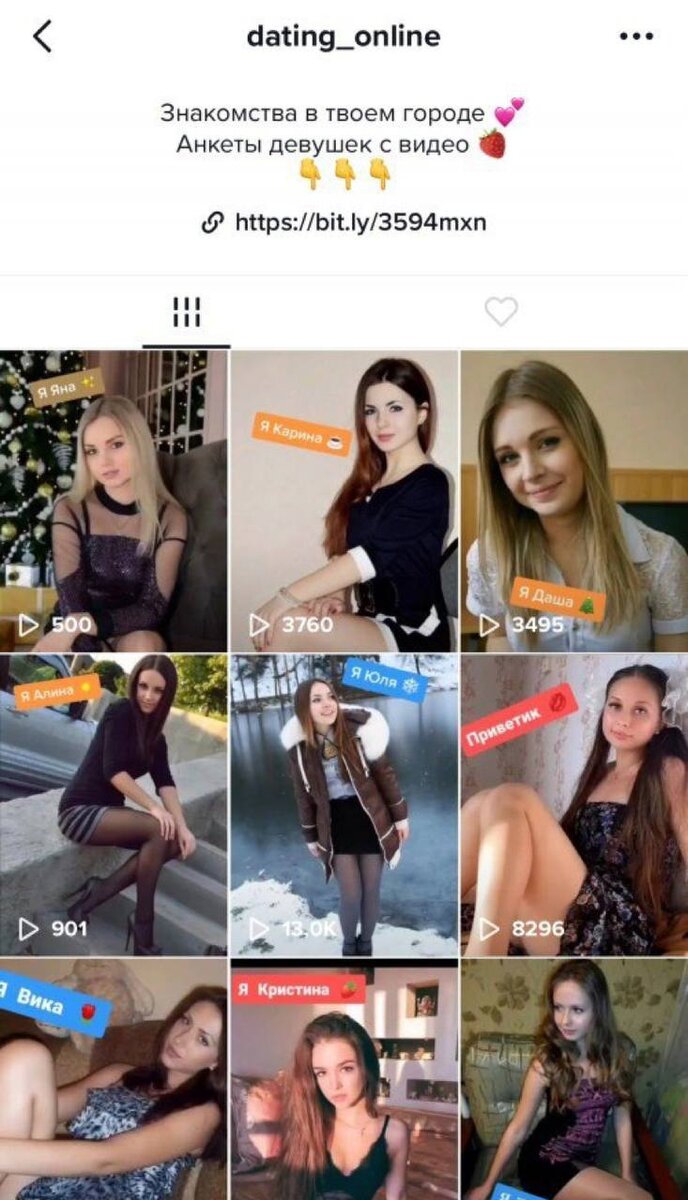Viewport: 688px width, 1200px height.
Task: Open the video labeled Я Юля
Action: (x=344, y=806)
